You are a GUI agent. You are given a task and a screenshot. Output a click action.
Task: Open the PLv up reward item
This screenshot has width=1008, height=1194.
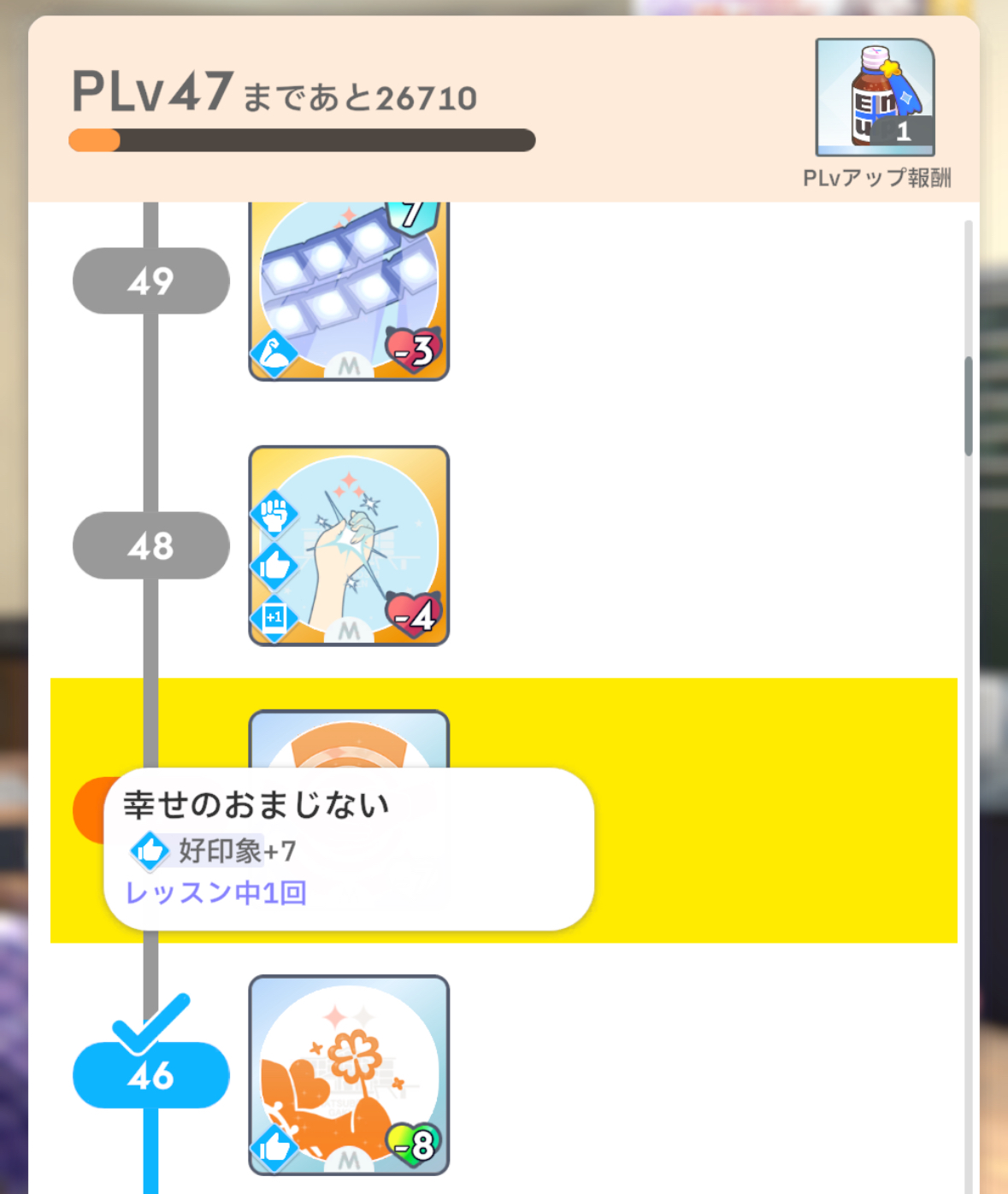coord(875,97)
